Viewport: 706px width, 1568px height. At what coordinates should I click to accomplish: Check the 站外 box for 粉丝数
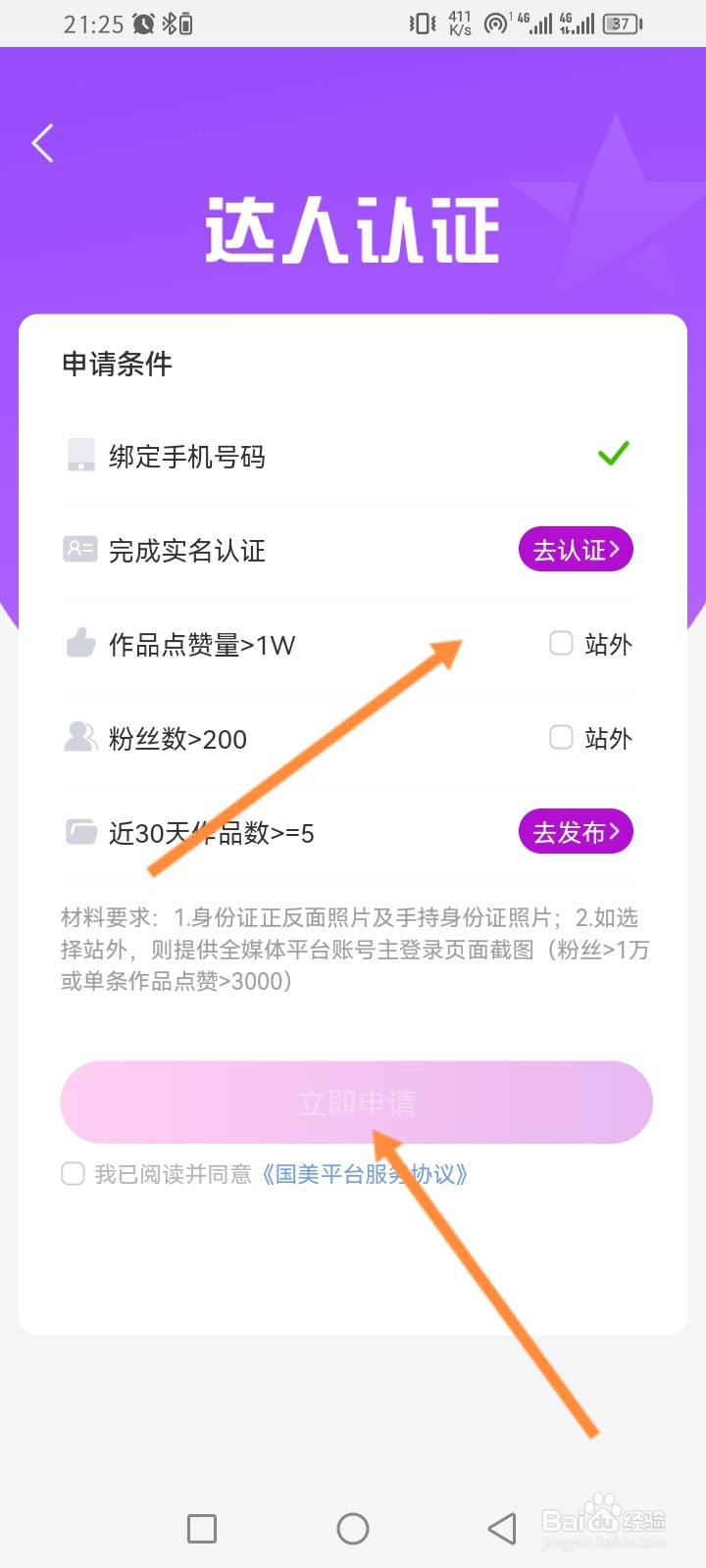[x=561, y=737]
